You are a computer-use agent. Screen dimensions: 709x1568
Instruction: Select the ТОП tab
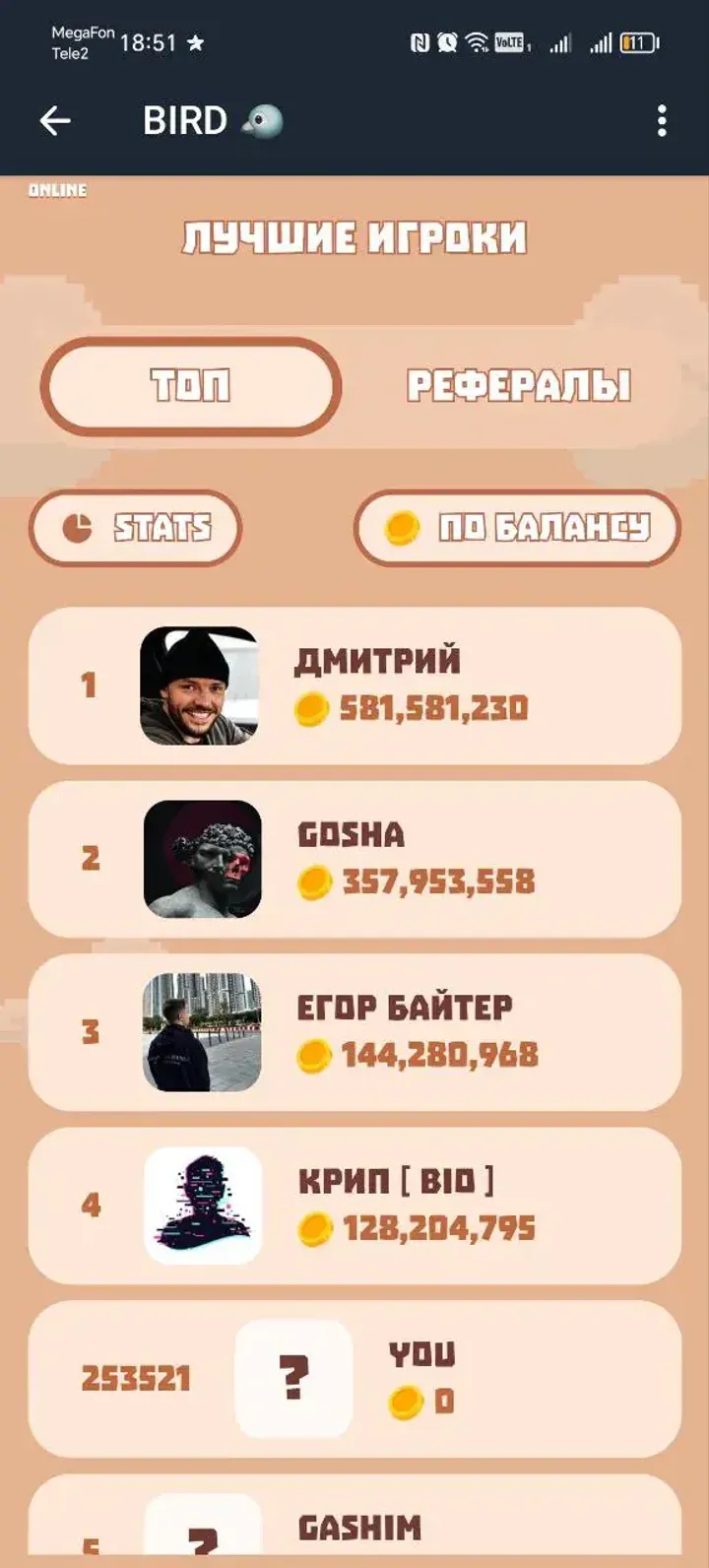[x=191, y=386]
